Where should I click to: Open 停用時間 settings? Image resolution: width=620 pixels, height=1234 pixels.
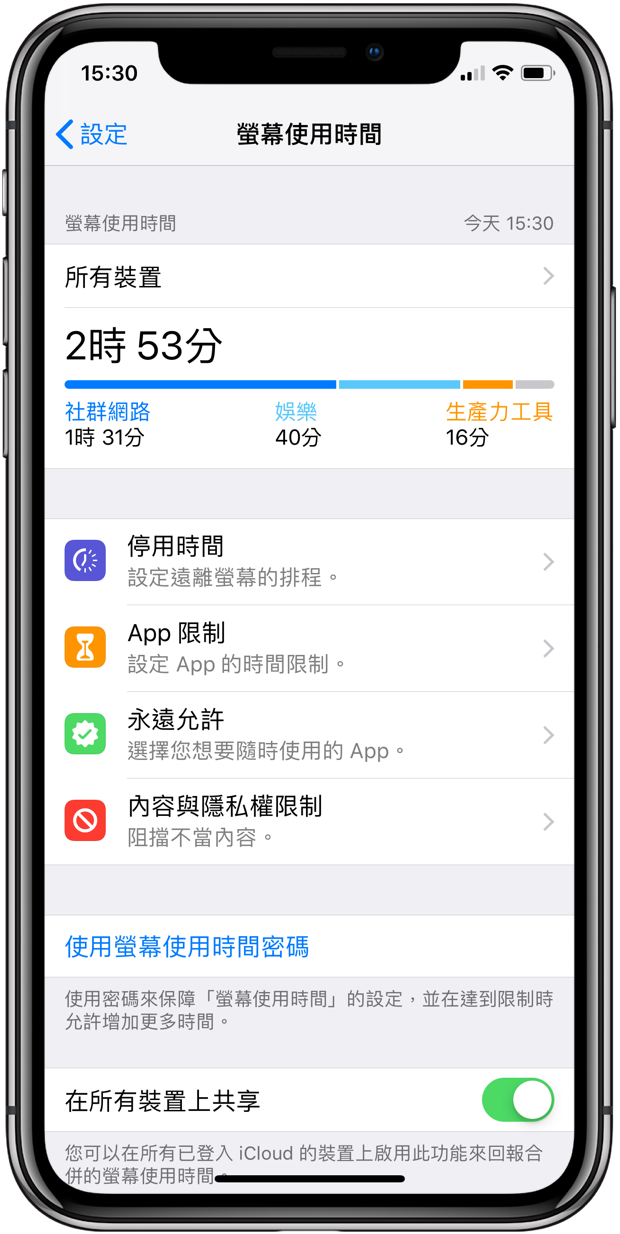click(309, 562)
